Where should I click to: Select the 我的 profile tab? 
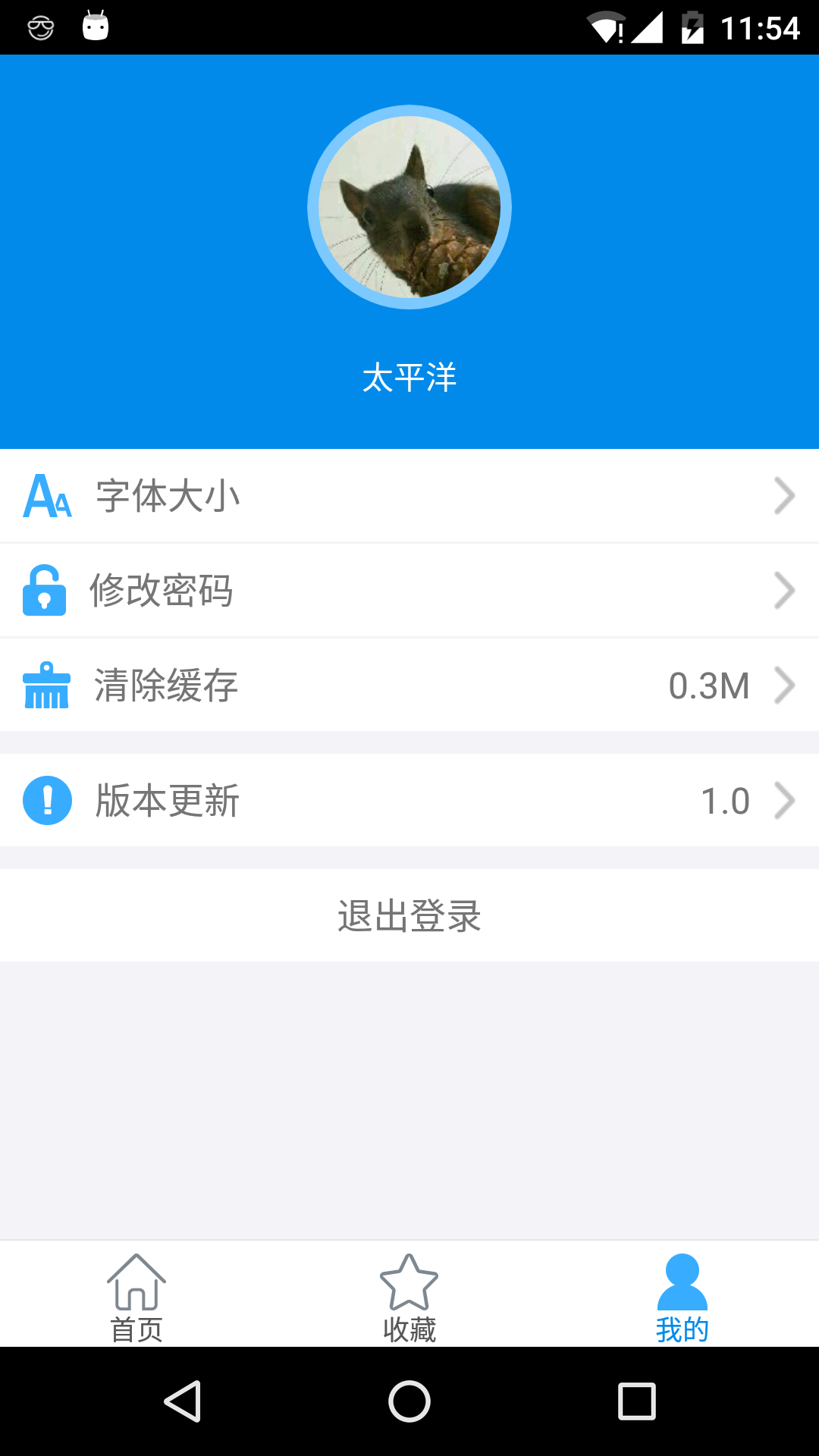[x=682, y=1297]
